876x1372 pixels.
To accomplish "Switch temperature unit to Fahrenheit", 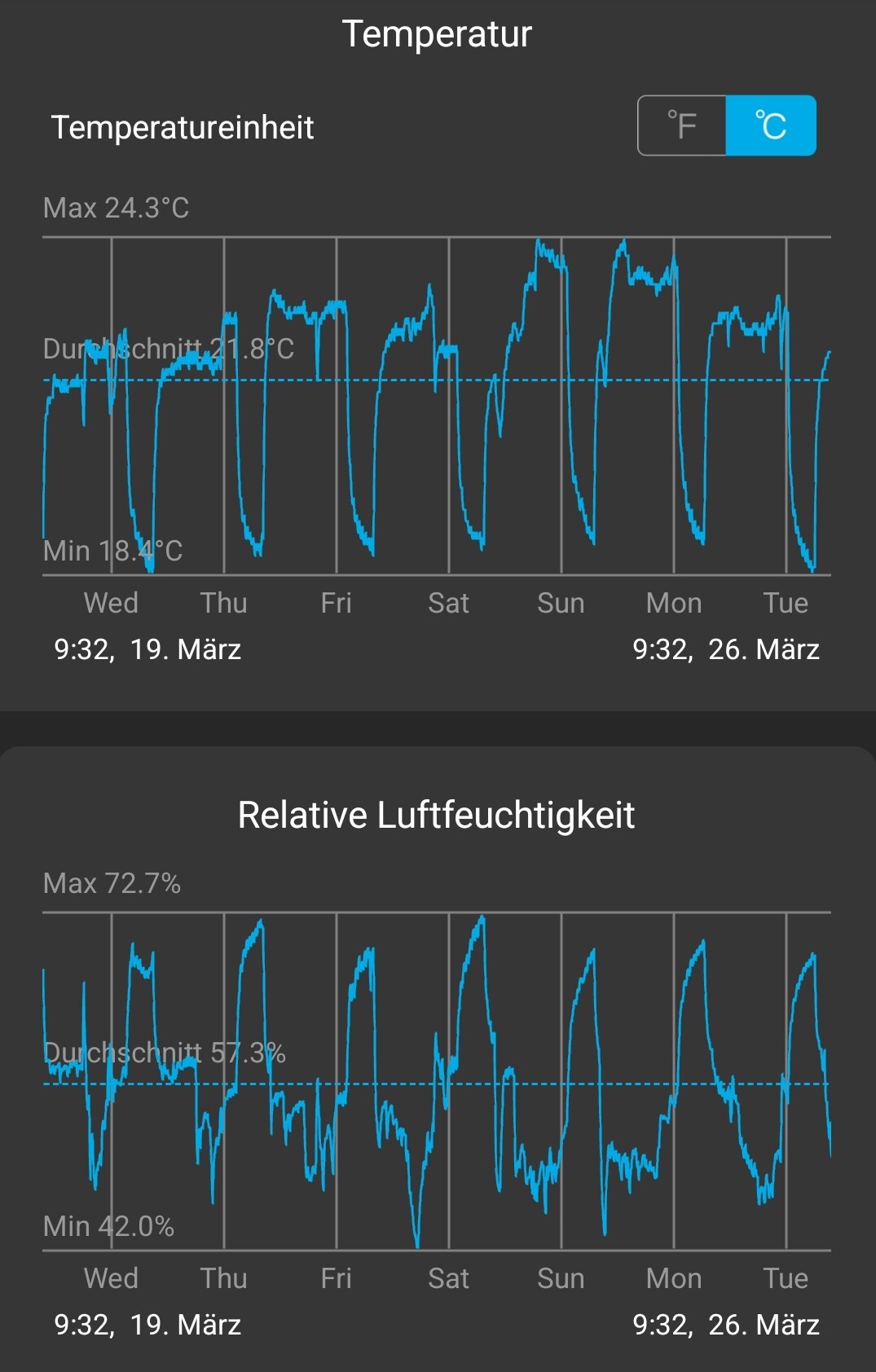I will [682, 125].
